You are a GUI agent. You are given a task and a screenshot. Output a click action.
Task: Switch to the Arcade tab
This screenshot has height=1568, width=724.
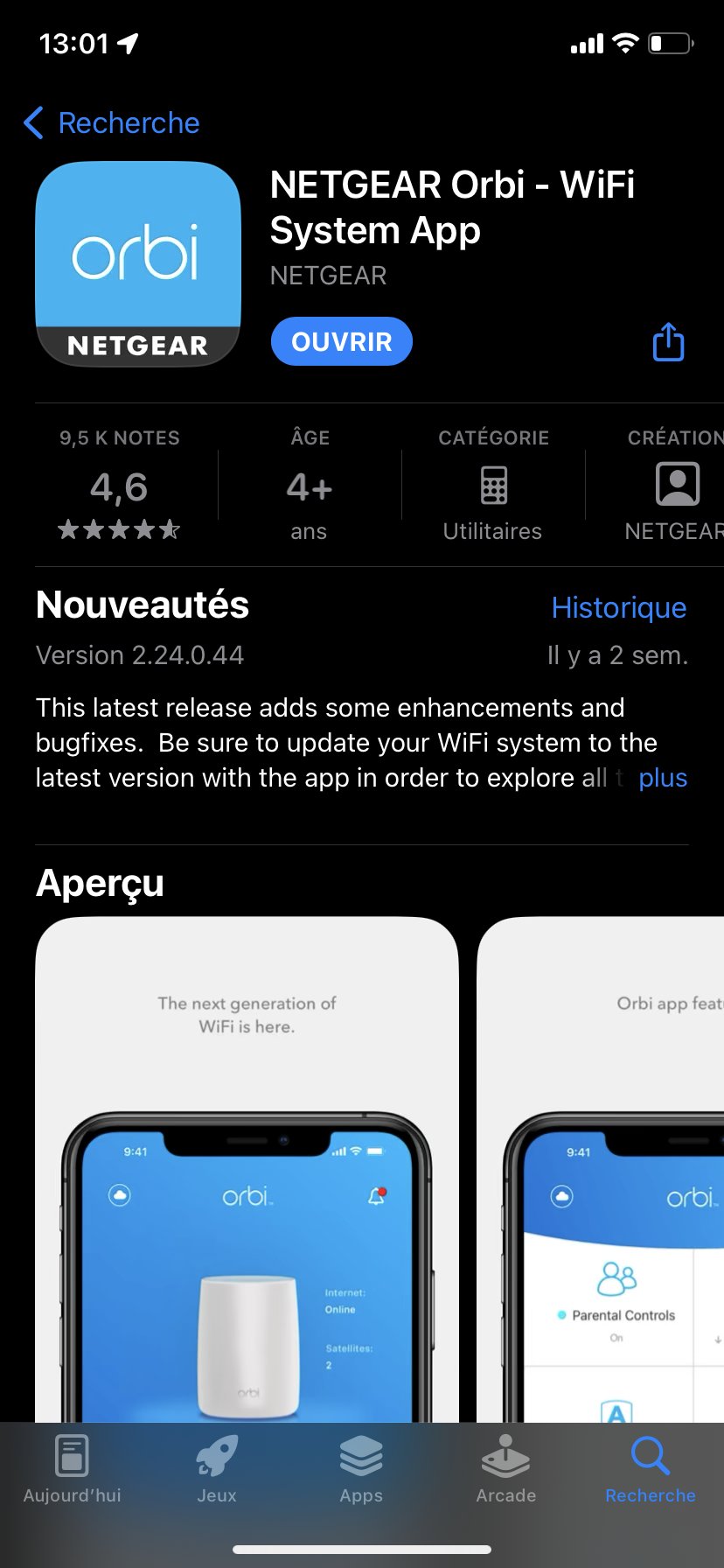pyautogui.click(x=505, y=1470)
